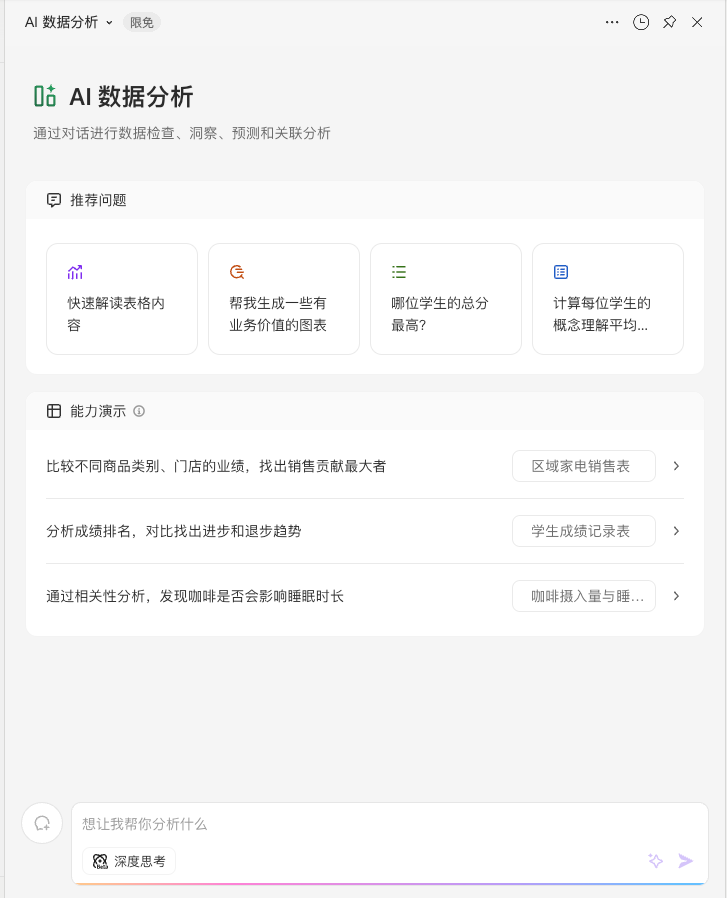
Task: Click the blue table icon on 计算每位学生的 card
Action: click(561, 271)
